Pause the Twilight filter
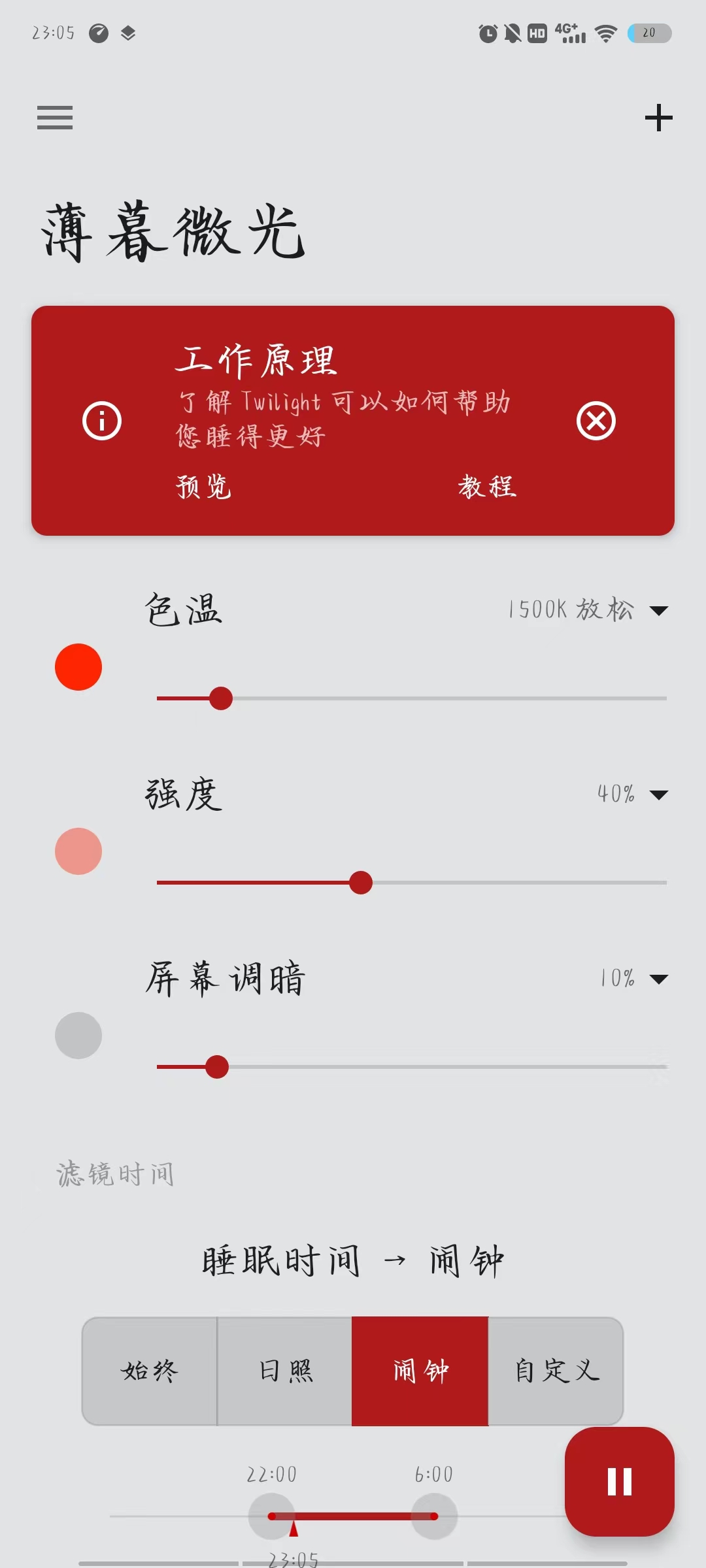706x1568 pixels. (619, 1481)
